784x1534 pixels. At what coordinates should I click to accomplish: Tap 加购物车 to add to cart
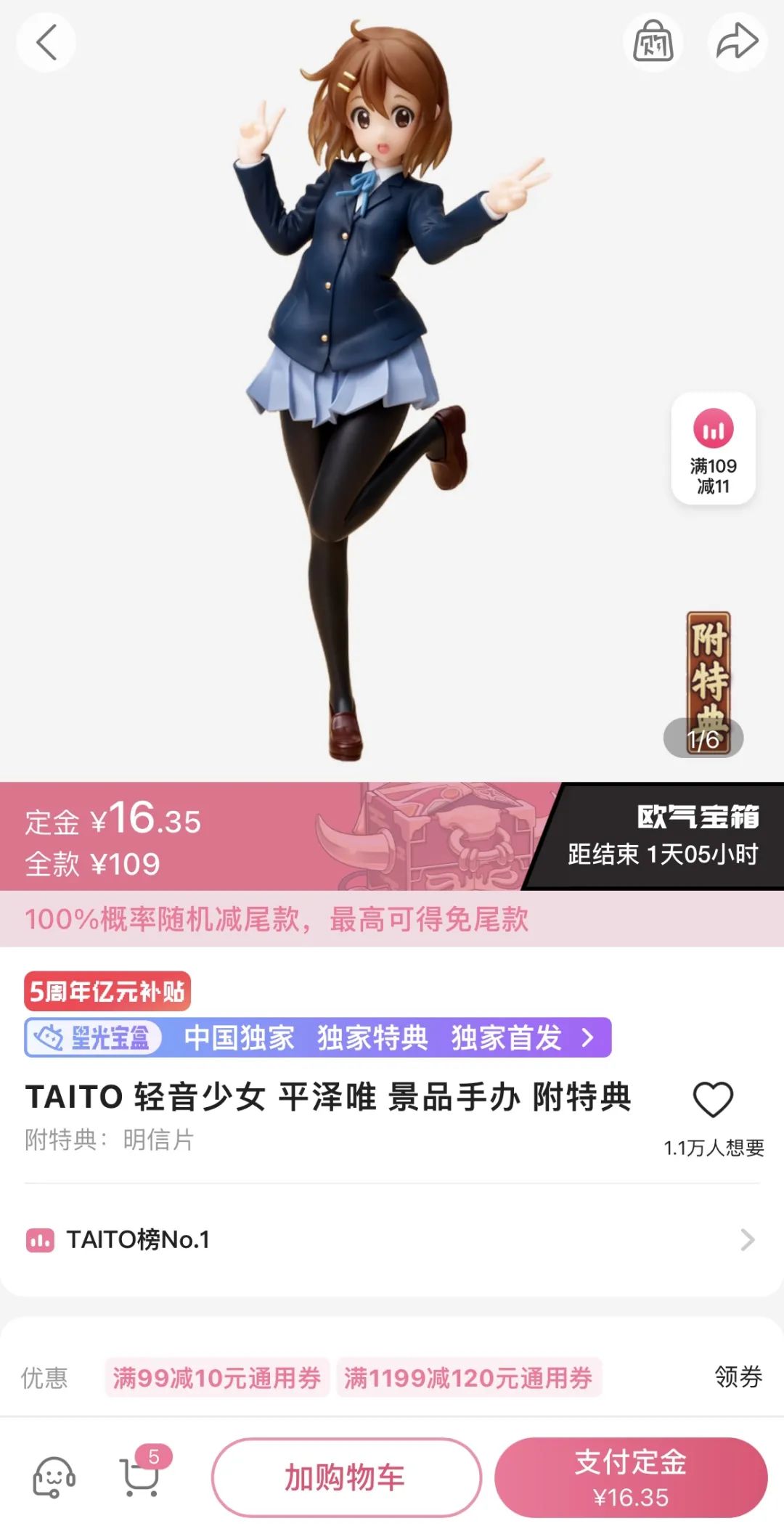[x=346, y=1477]
